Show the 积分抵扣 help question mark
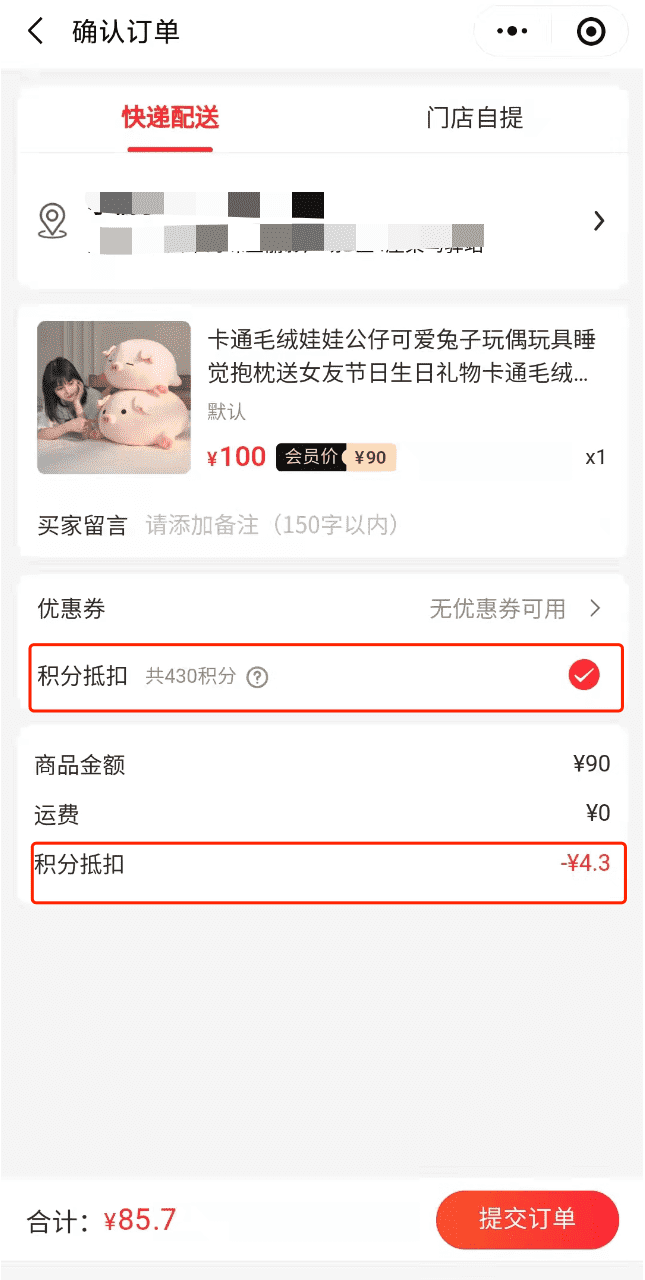This screenshot has height=1280, width=645. (258, 677)
